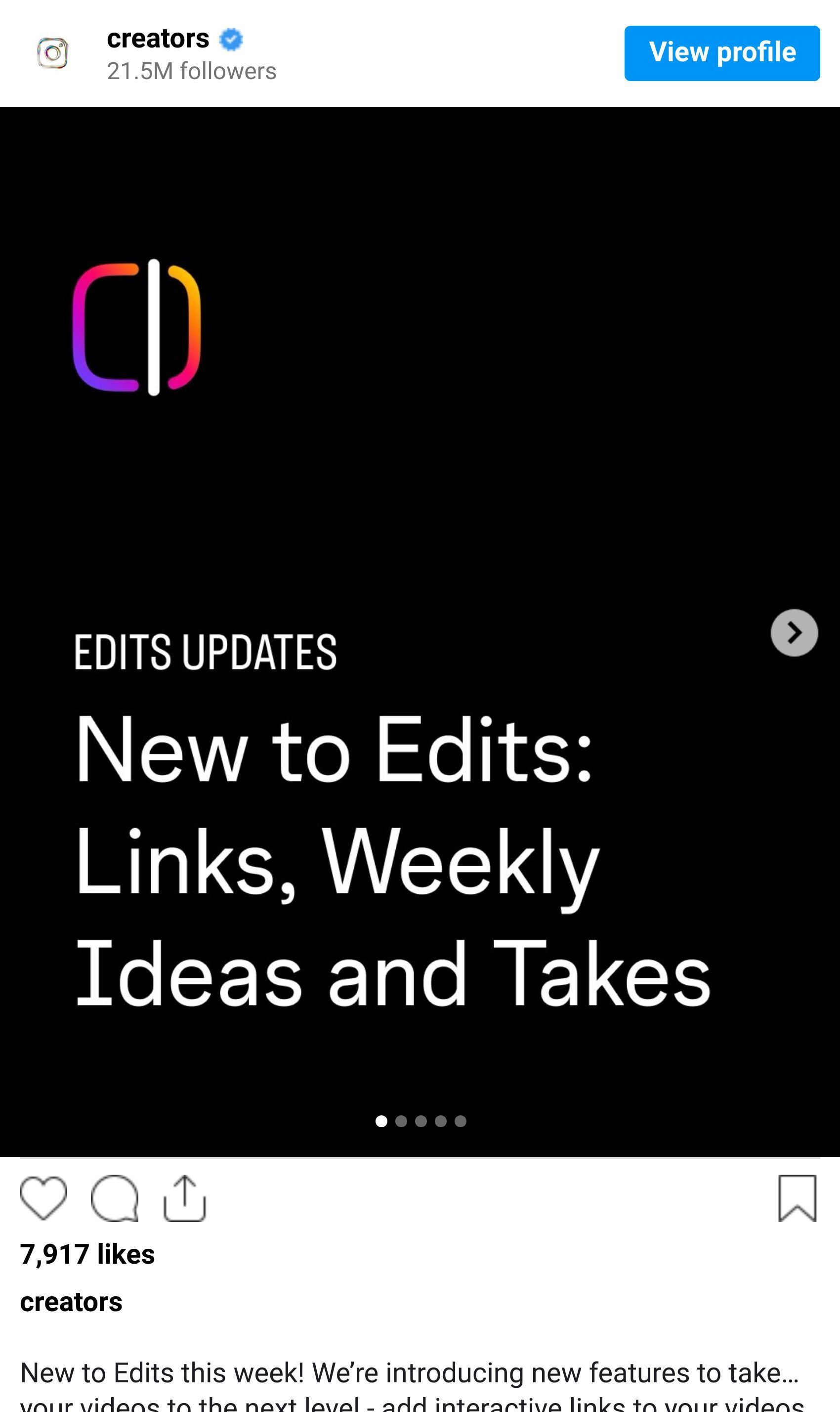
Task: Open creators account name in header
Action: [158, 39]
